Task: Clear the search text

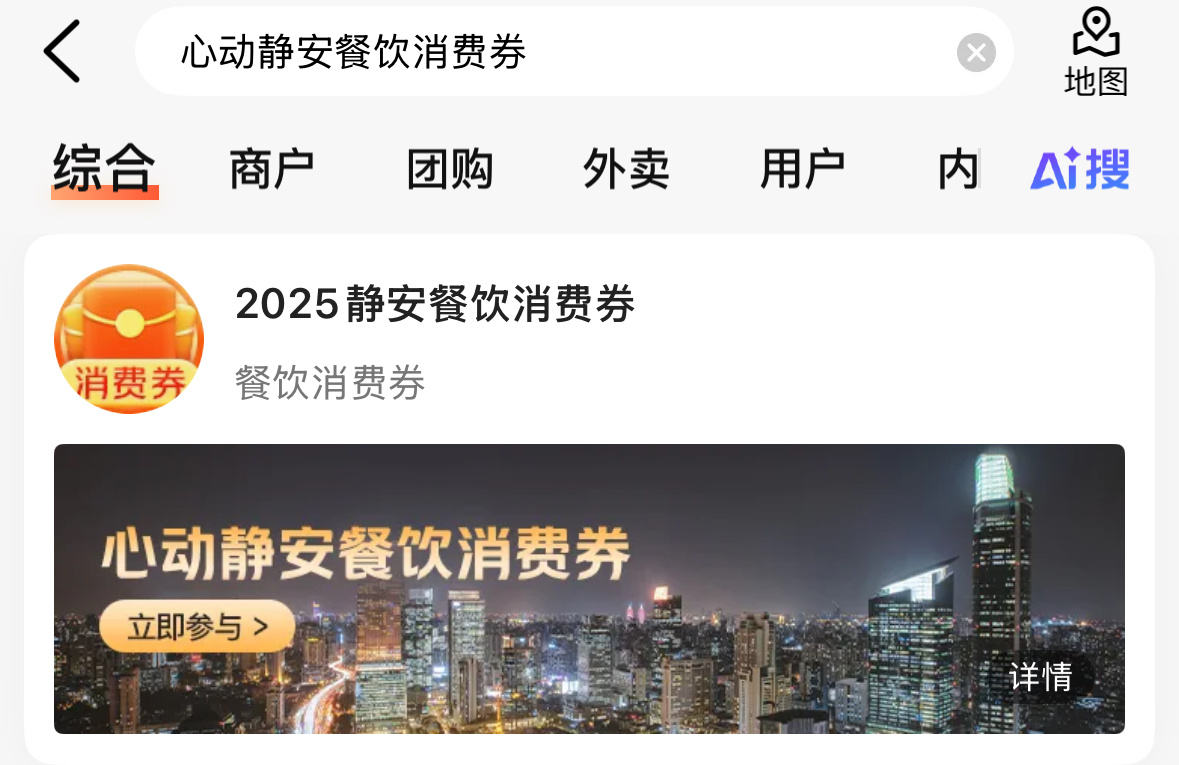Action: pyautogui.click(x=976, y=52)
